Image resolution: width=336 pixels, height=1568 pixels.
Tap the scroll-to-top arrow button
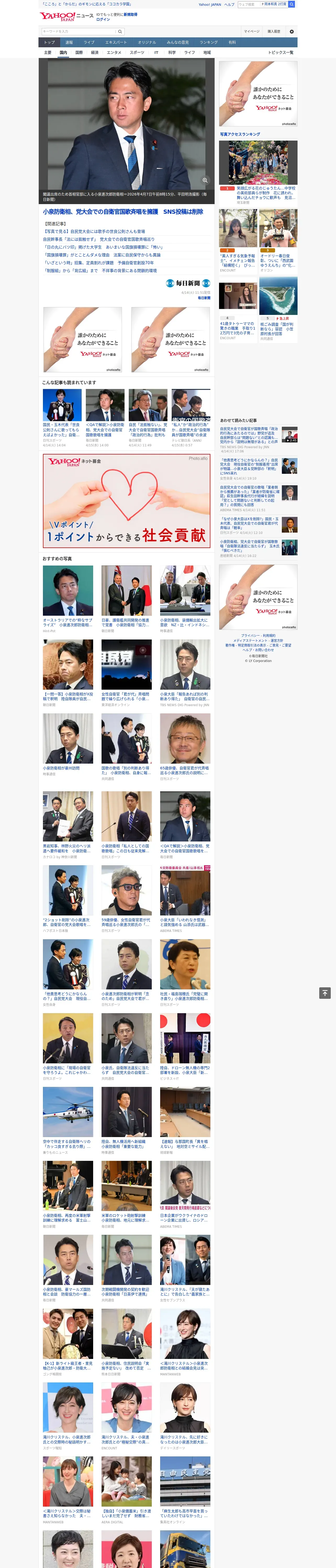325,993
